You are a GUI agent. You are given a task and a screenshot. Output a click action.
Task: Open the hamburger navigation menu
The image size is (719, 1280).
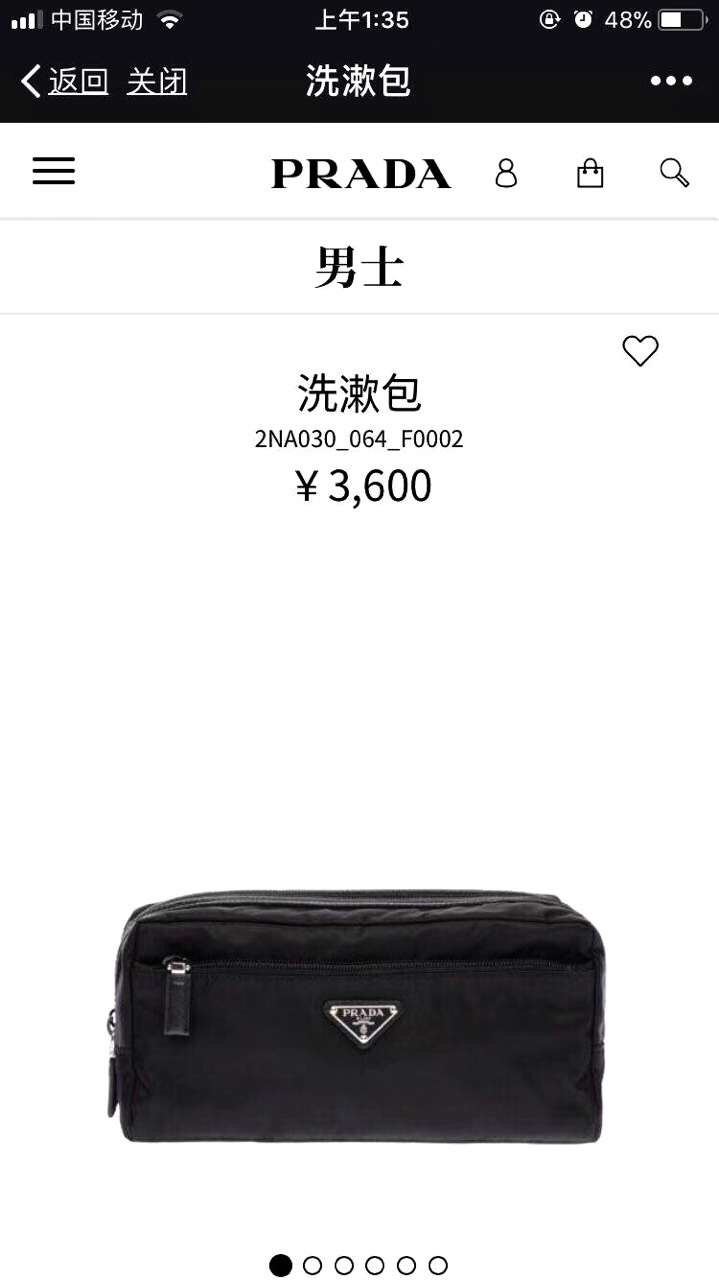(x=54, y=171)
